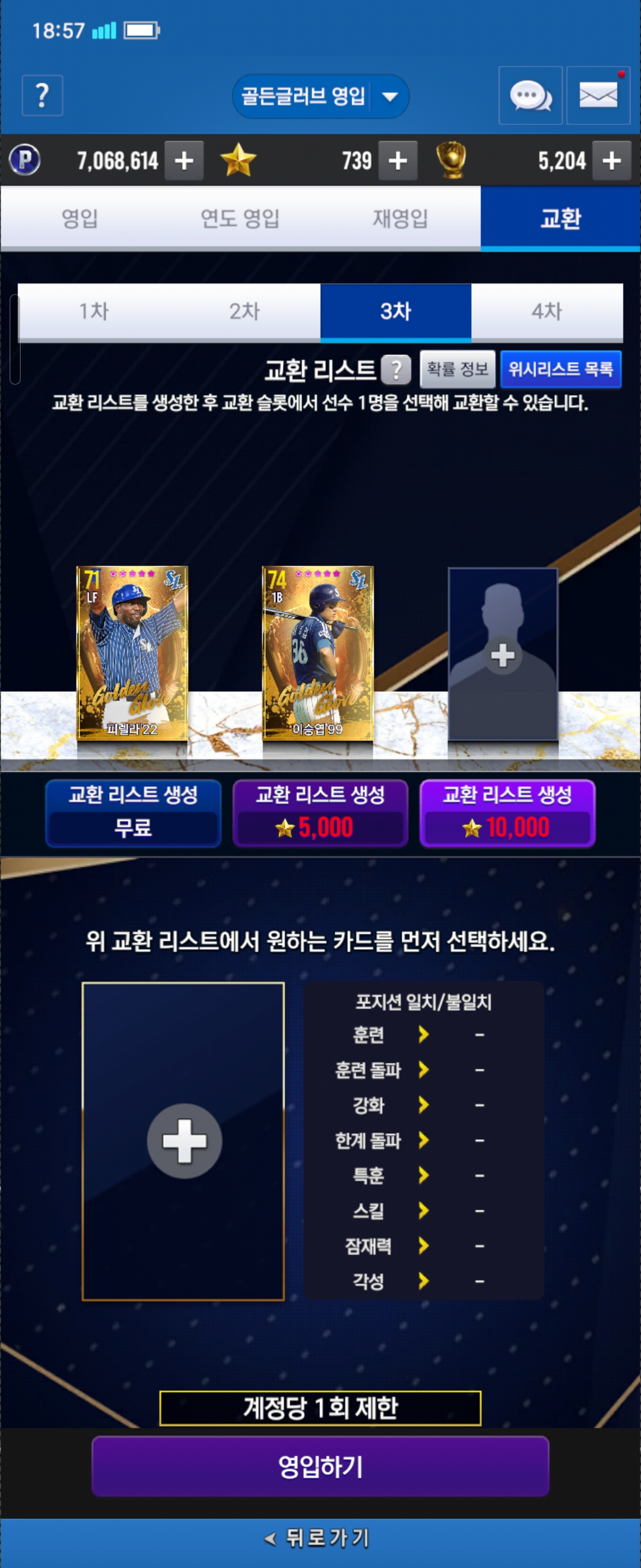
Task: Add more stars with plus button
Action: (398, 161)
